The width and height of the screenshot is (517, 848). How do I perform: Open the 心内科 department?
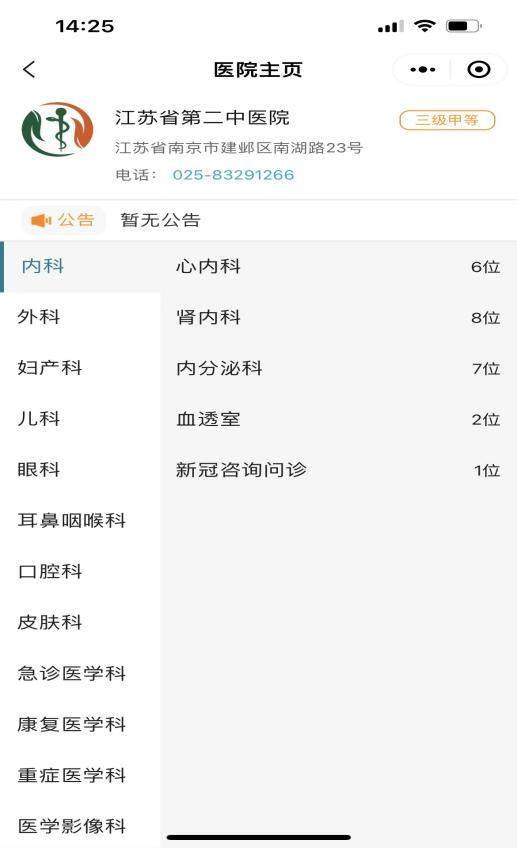click(x=339, y=266)
